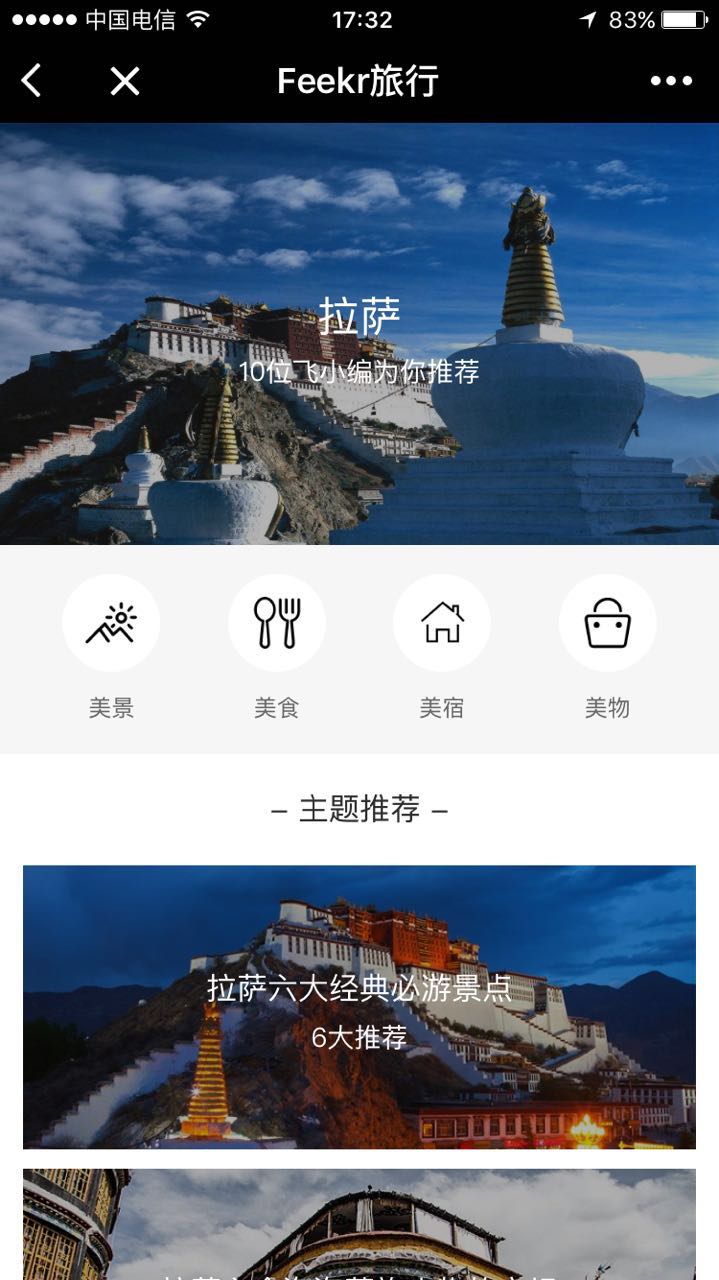The image size is (719, 1280).
Task: Select the 美宿 lodging category
Action: point(442,623)
